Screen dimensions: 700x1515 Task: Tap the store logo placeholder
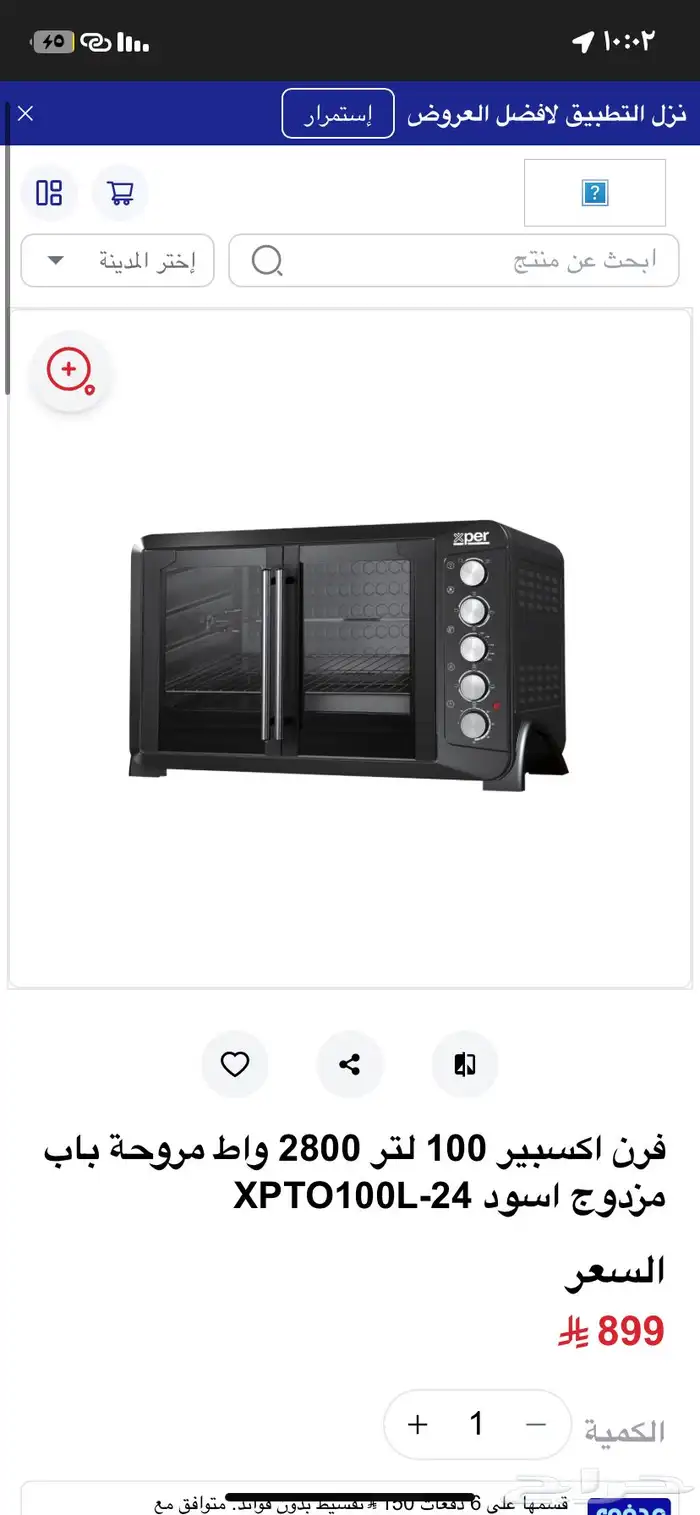coord(594,193)
